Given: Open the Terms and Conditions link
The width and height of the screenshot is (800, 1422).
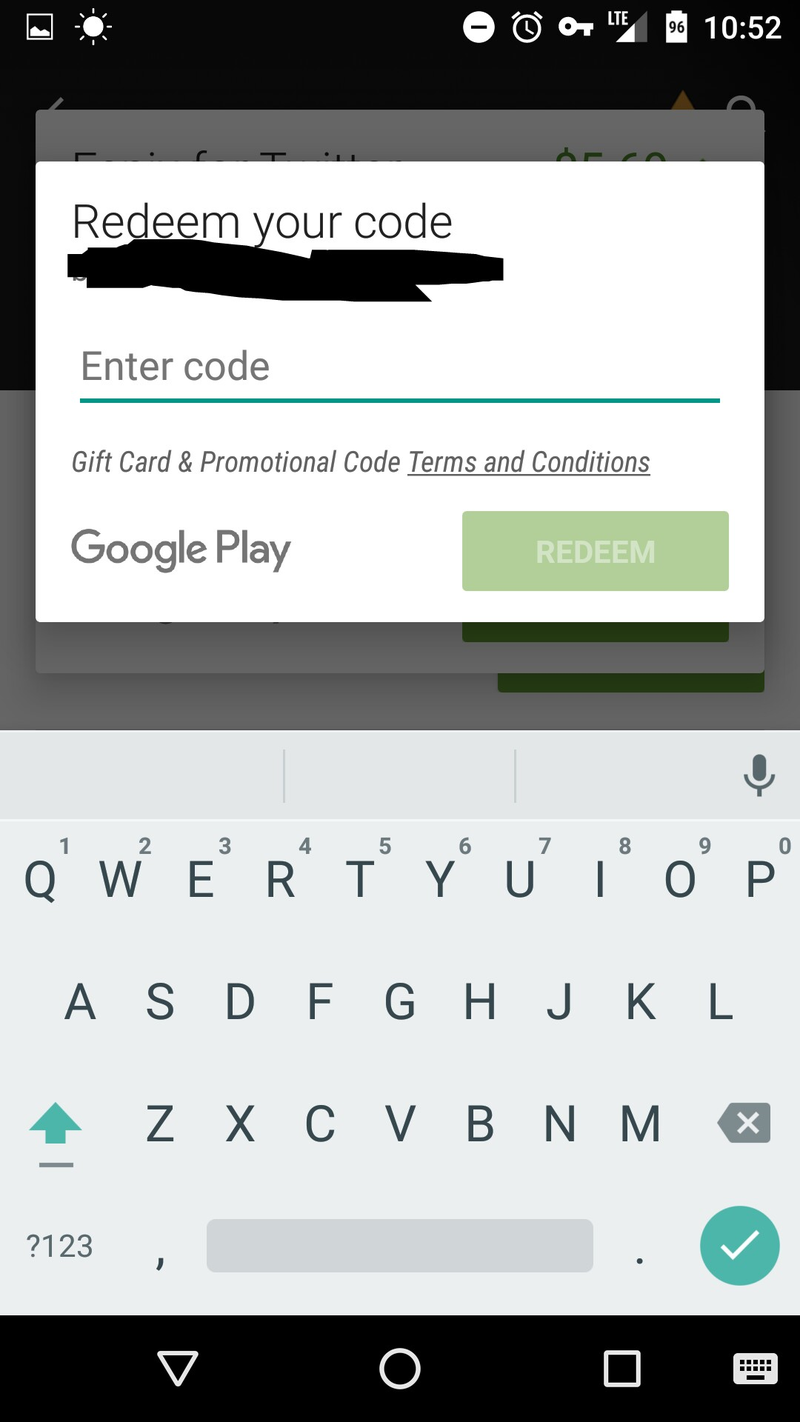Looking at the screenshot, I should [x=528, y=462].
